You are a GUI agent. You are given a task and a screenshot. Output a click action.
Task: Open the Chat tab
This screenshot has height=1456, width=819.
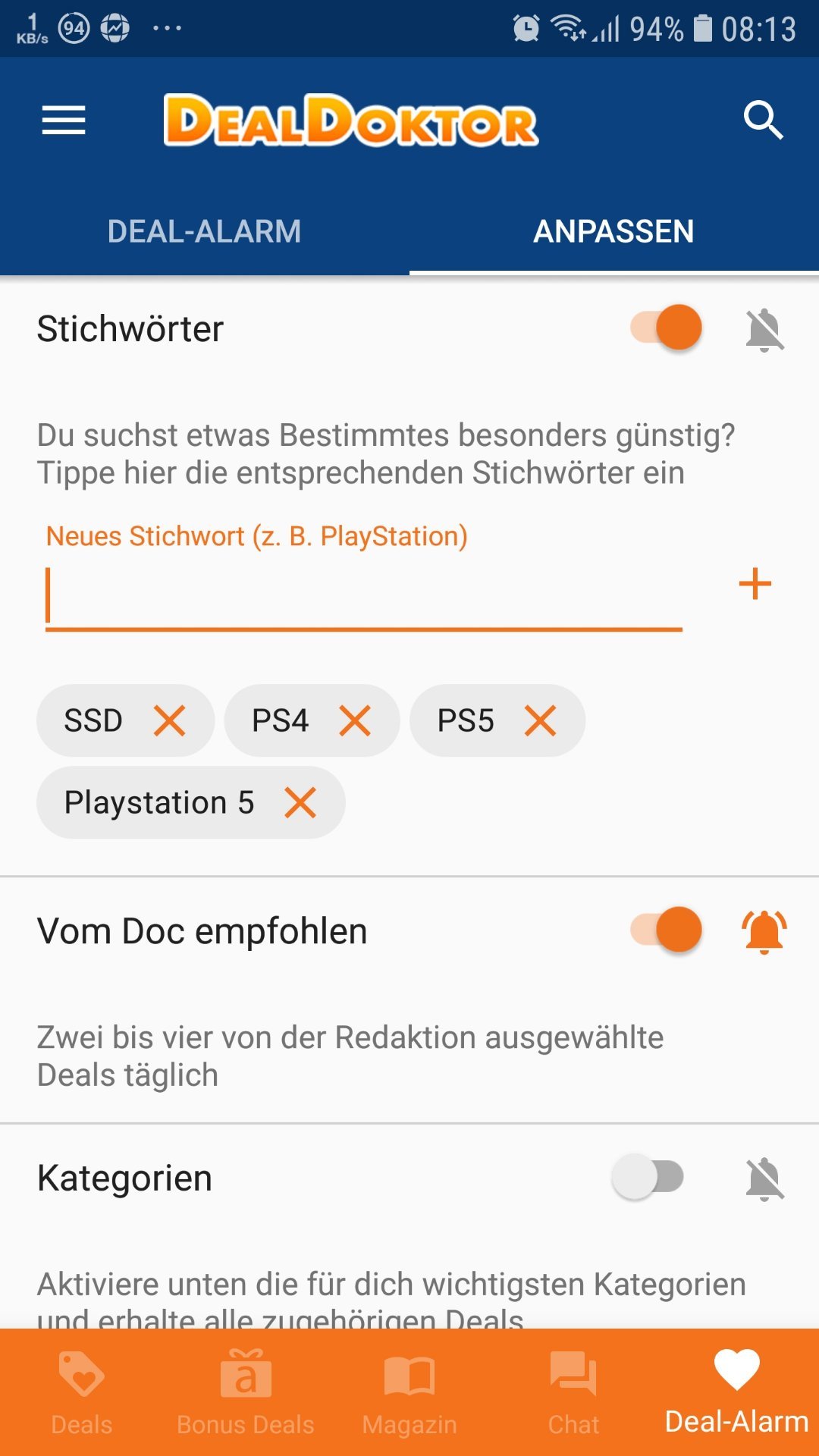pos(573,1394)
